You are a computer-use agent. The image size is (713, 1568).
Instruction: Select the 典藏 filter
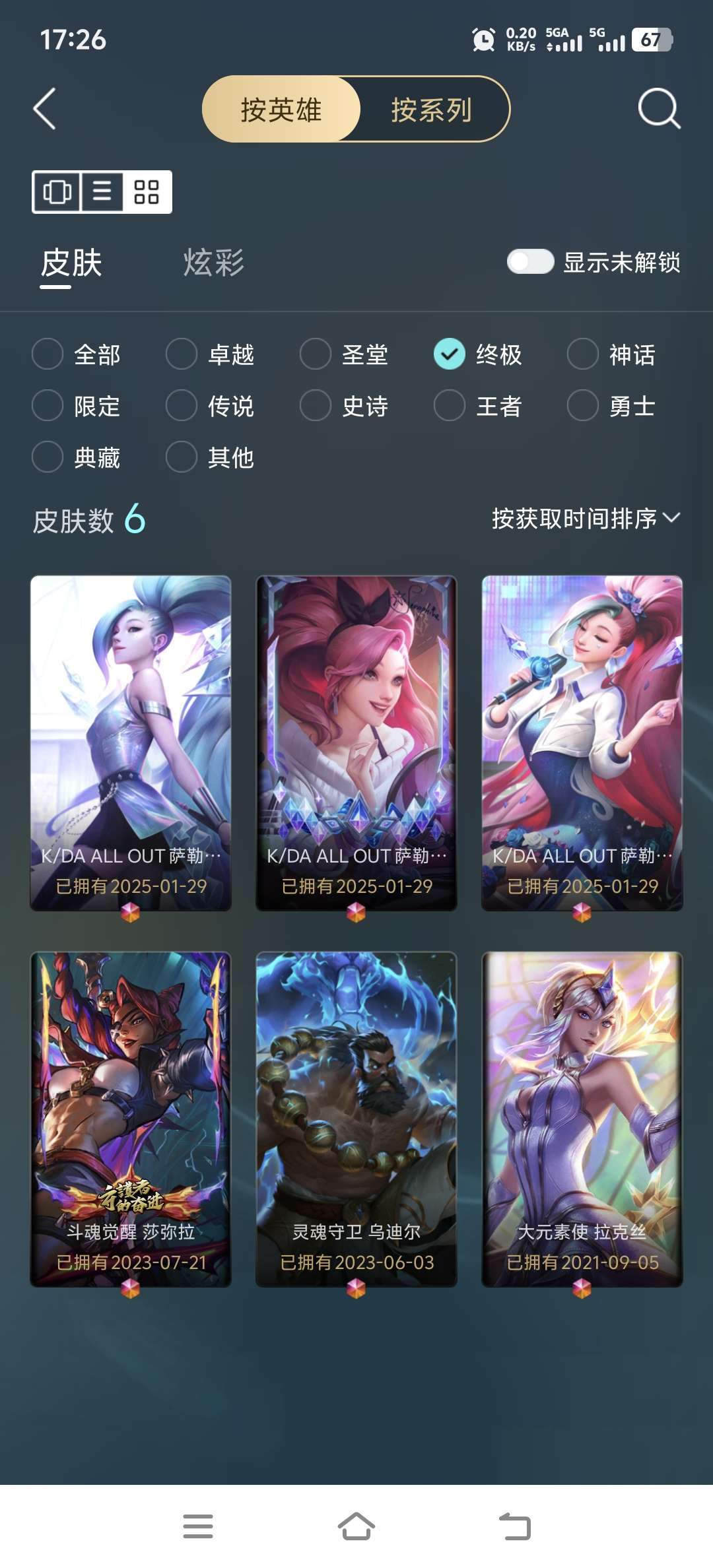coord(77,457)
